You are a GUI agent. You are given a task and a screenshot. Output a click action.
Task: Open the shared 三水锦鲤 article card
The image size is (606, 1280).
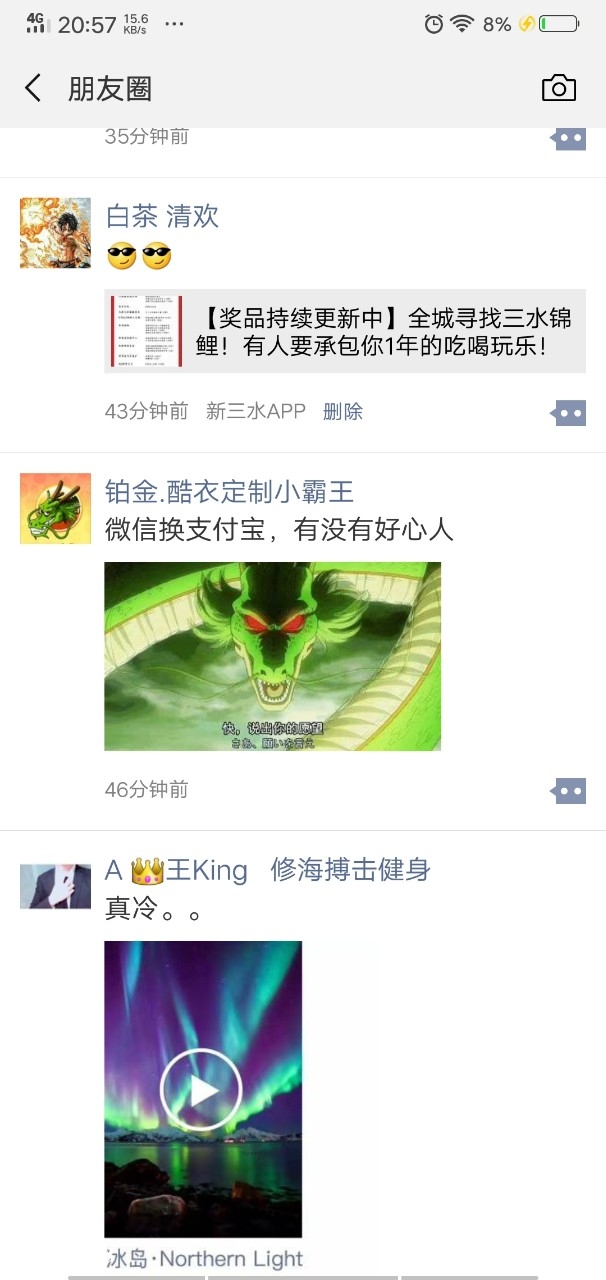click(x=345, y=332)
